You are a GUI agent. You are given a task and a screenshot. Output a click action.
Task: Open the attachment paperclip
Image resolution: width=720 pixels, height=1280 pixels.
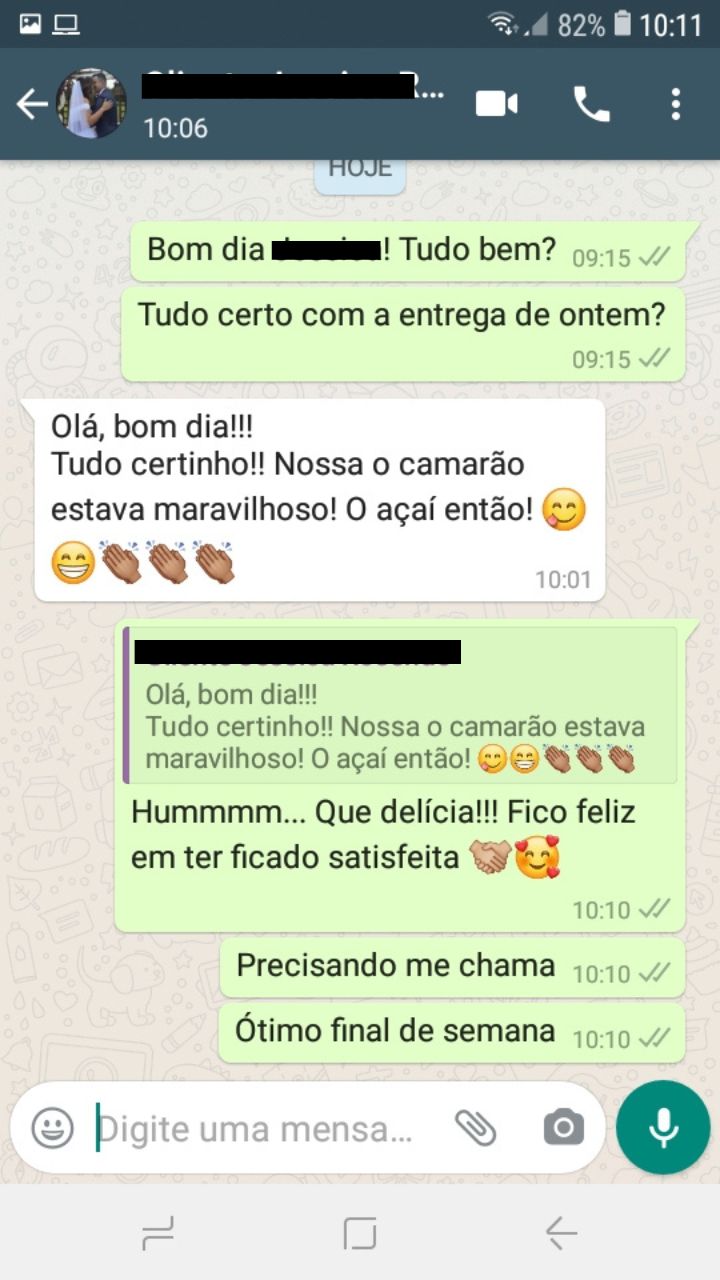475,1129
